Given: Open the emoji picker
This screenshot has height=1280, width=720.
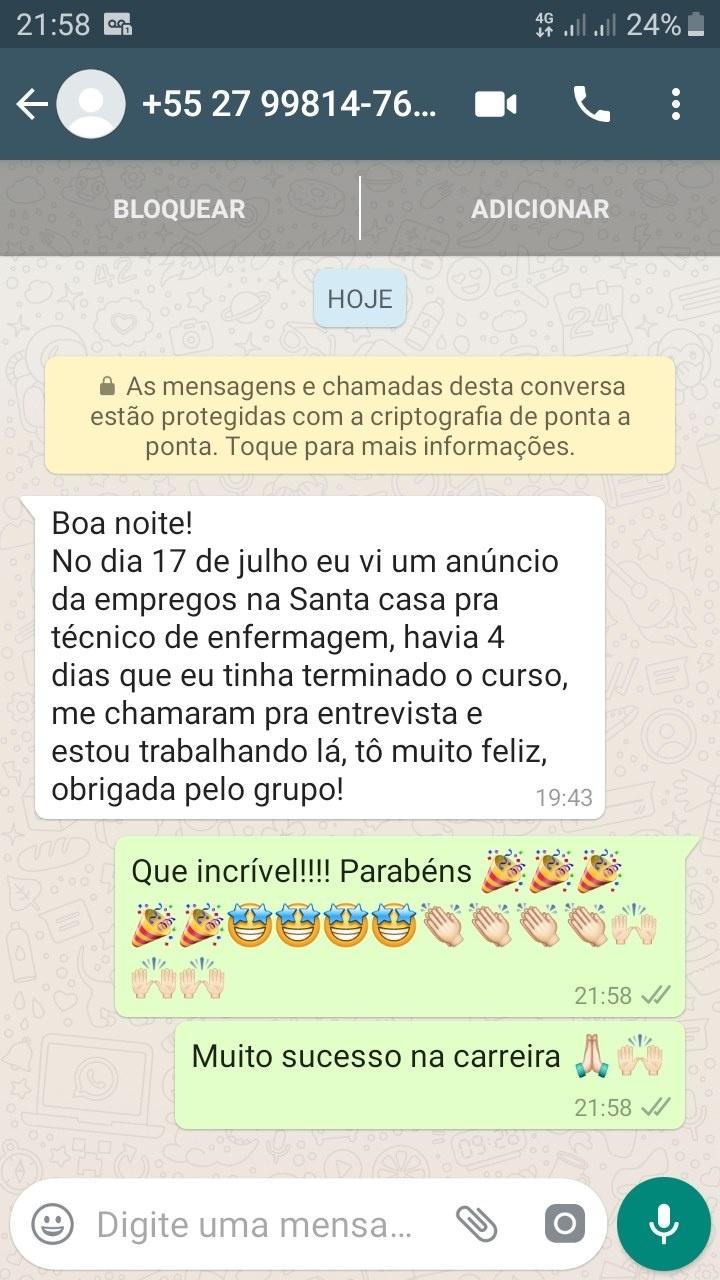Looking at the screenshot, I should point(52,1223).
